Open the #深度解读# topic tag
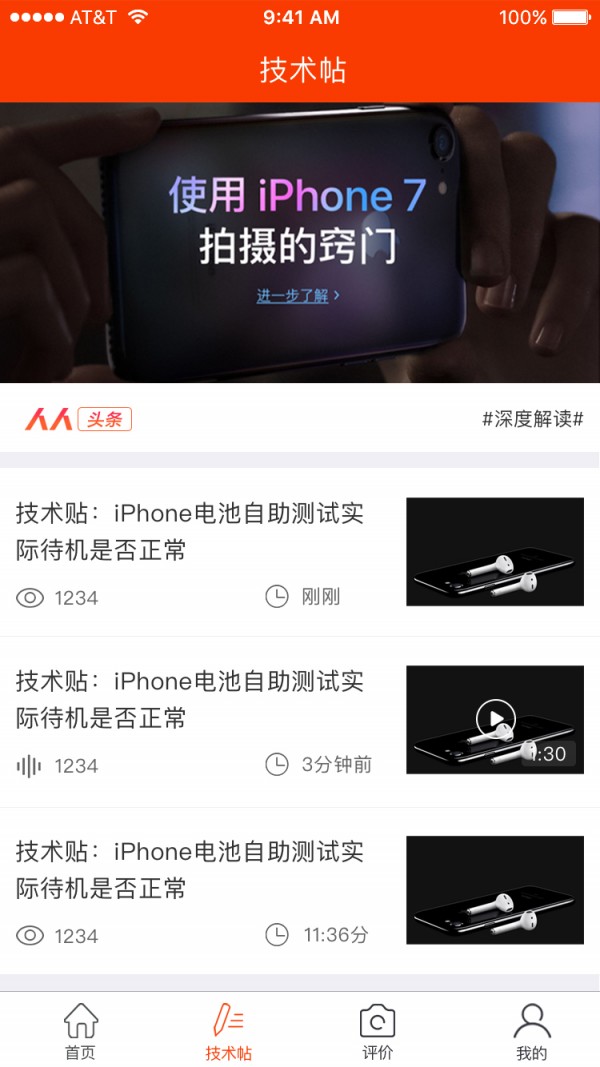600x1067 pixels. coord(532,419)
